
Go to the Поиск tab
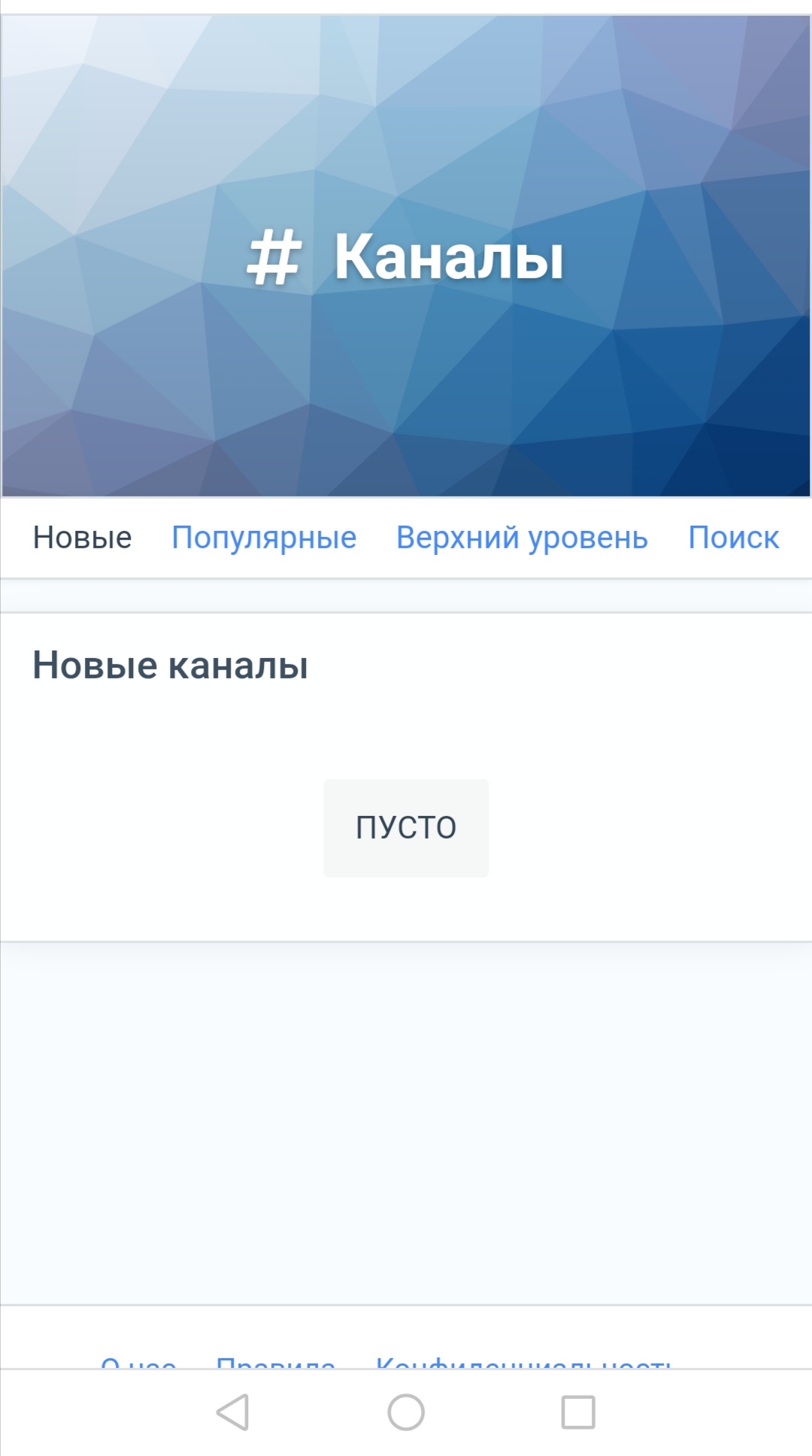pyautogui.click(x=733, y=538)
